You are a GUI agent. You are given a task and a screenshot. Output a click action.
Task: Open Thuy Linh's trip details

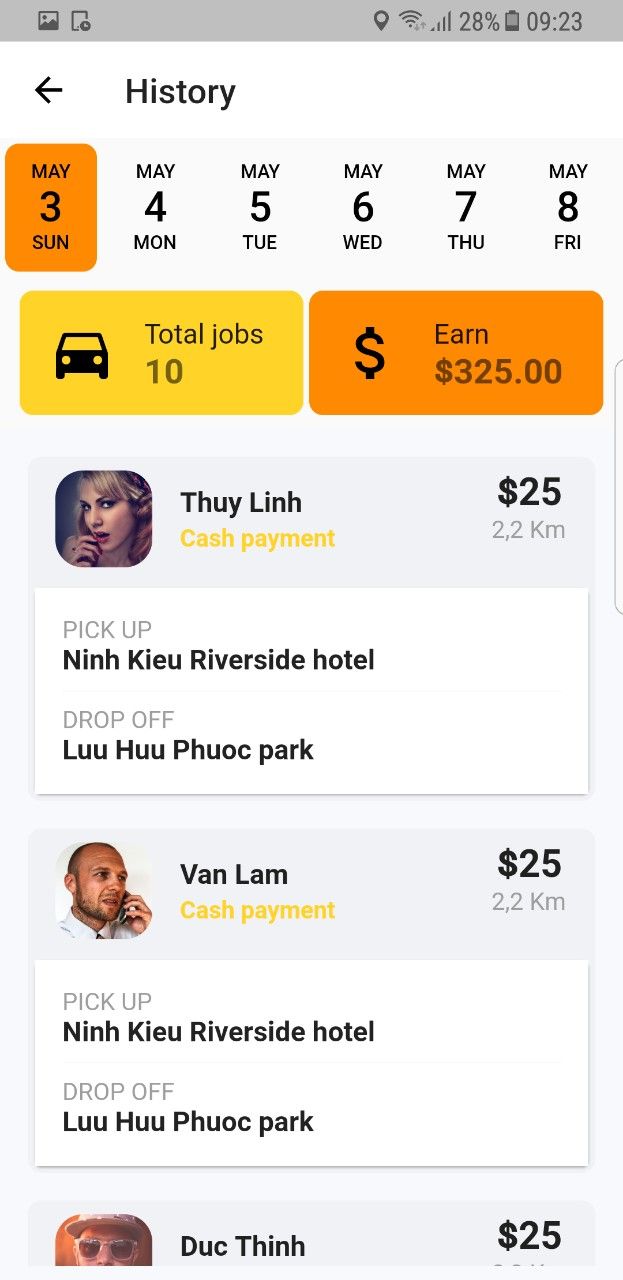click(x=311, y=625)
